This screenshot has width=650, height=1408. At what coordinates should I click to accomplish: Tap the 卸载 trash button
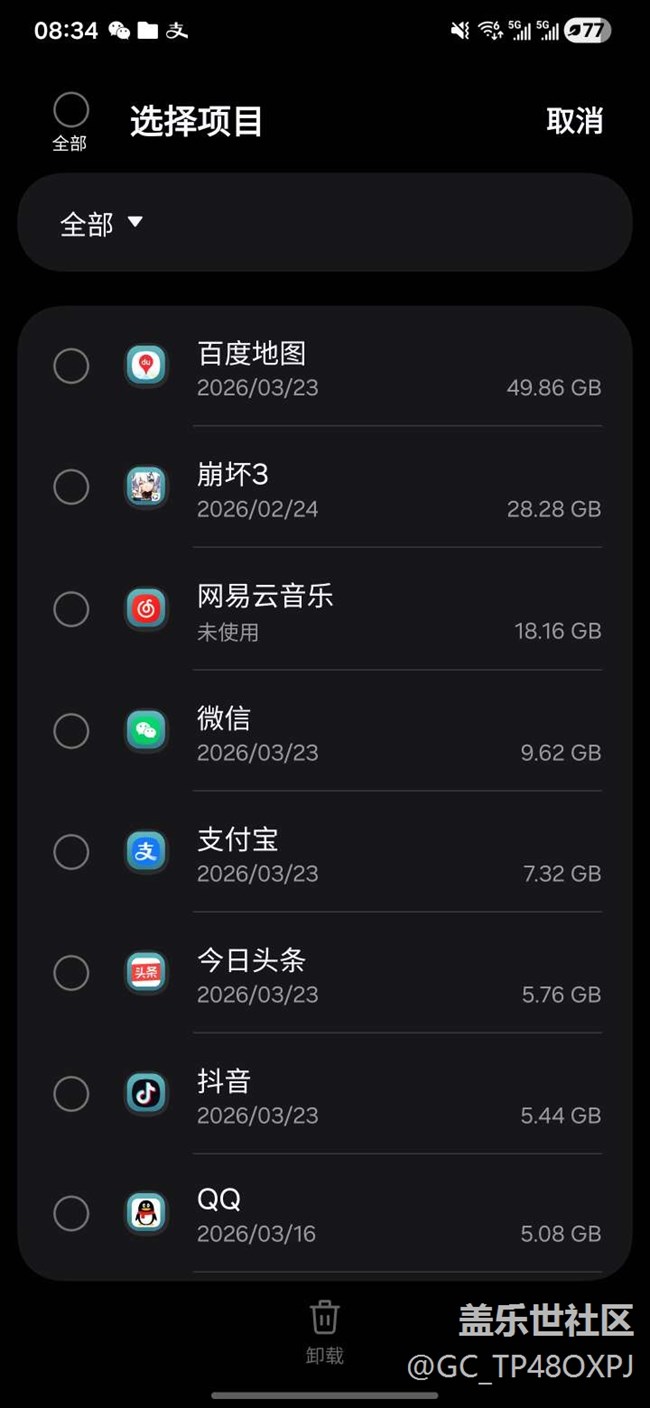324,1329
